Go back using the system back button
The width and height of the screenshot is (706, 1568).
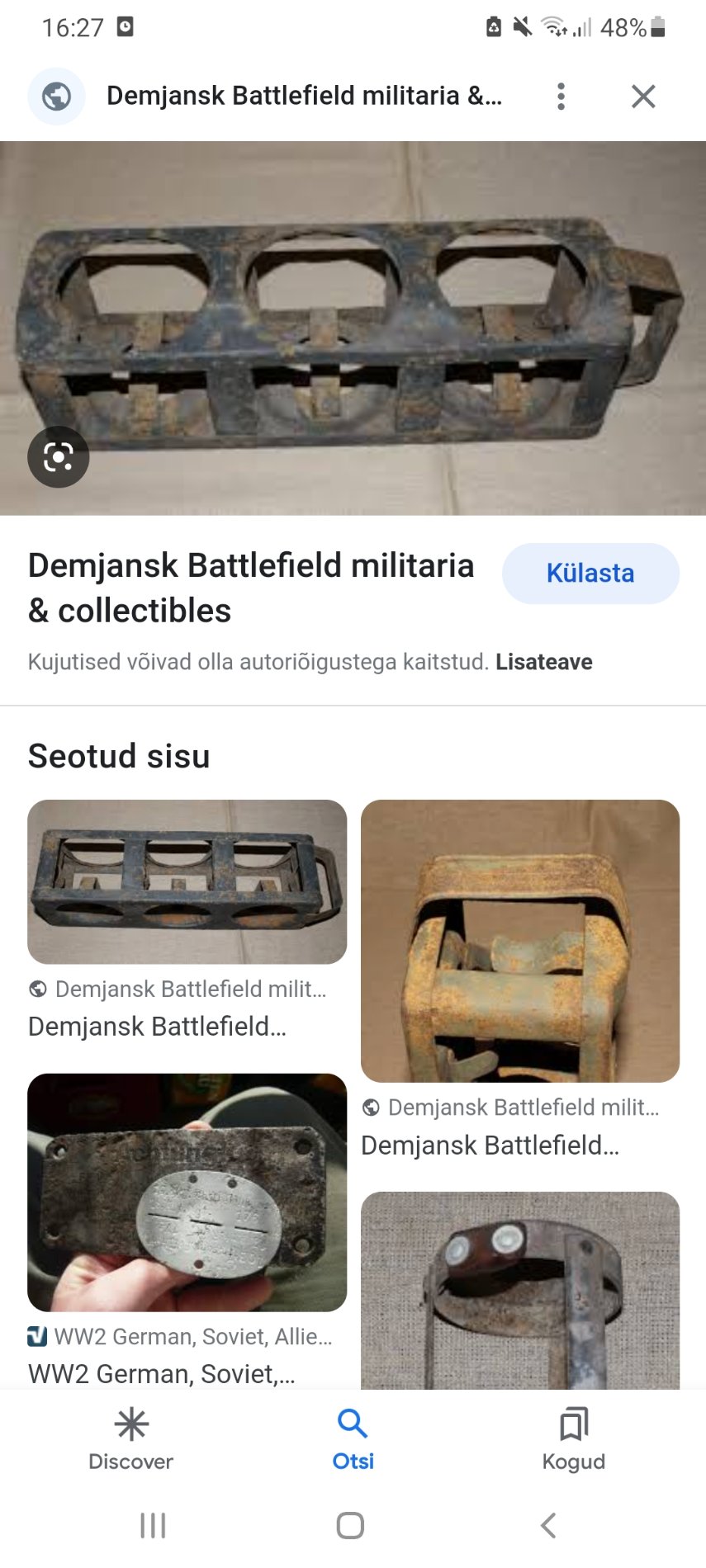pos(548,1525)
